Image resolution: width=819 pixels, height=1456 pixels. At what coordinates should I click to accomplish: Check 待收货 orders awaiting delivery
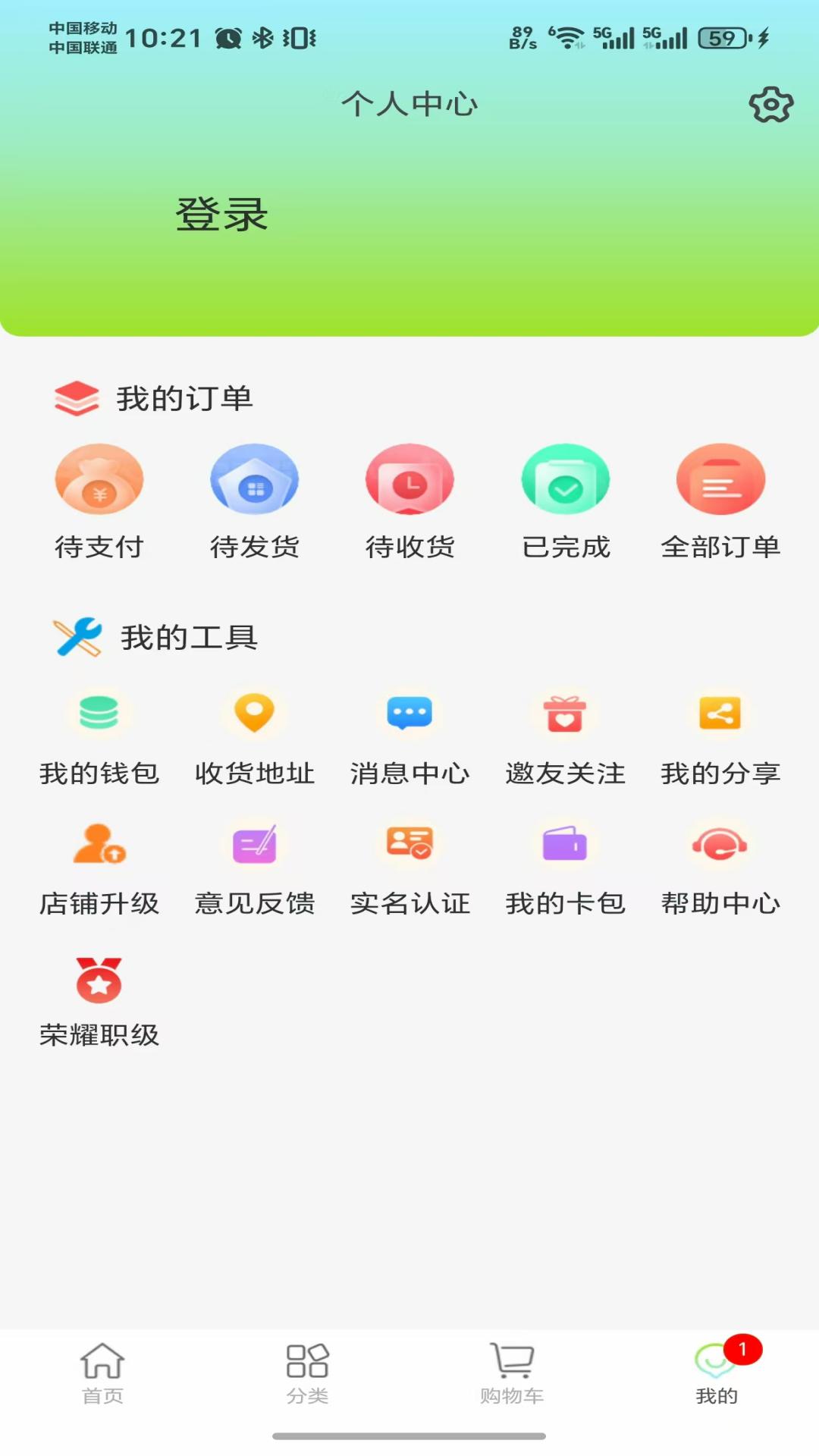click(409, 500)
